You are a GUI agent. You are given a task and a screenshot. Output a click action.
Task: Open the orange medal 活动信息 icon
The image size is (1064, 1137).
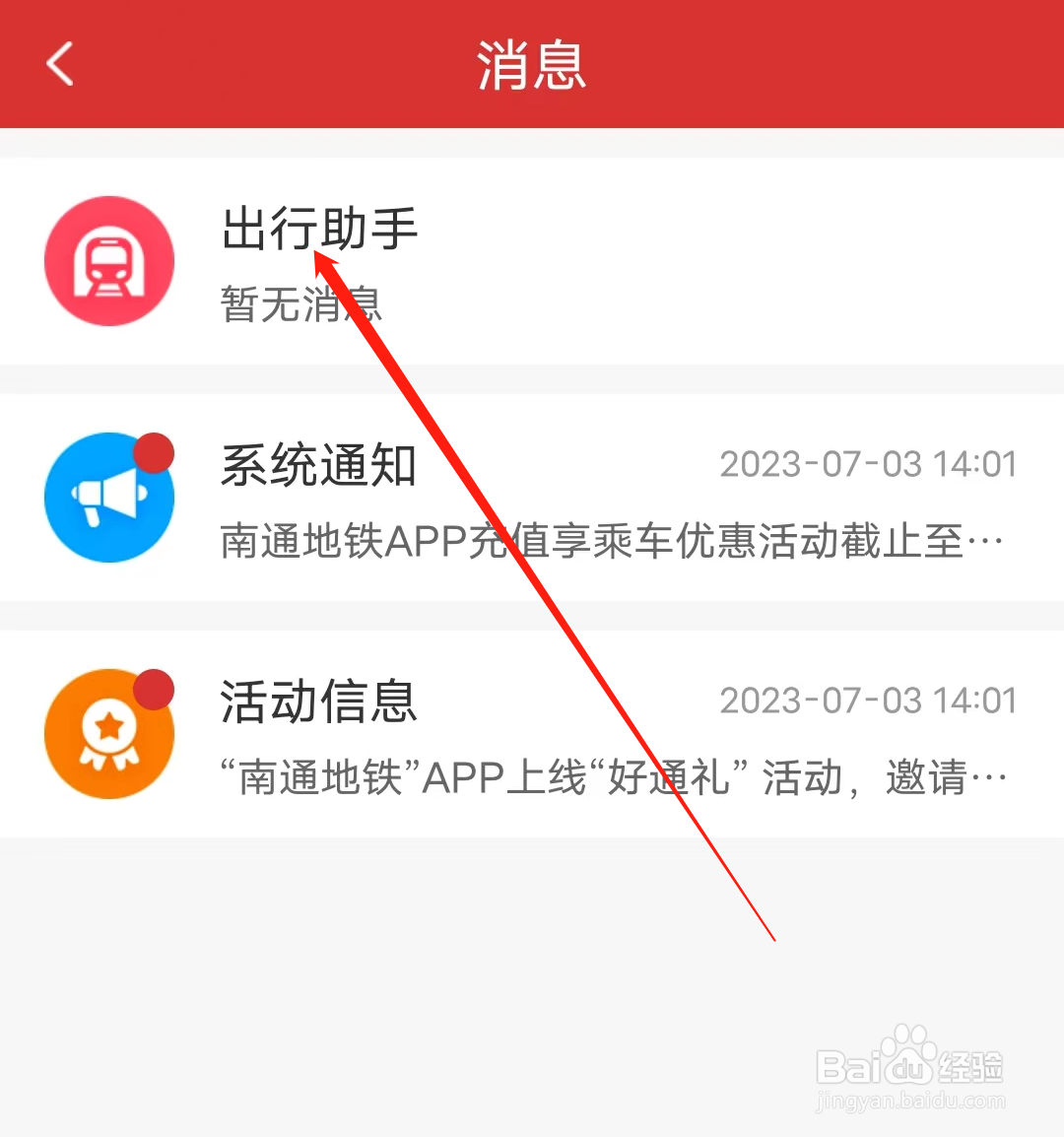109,733
